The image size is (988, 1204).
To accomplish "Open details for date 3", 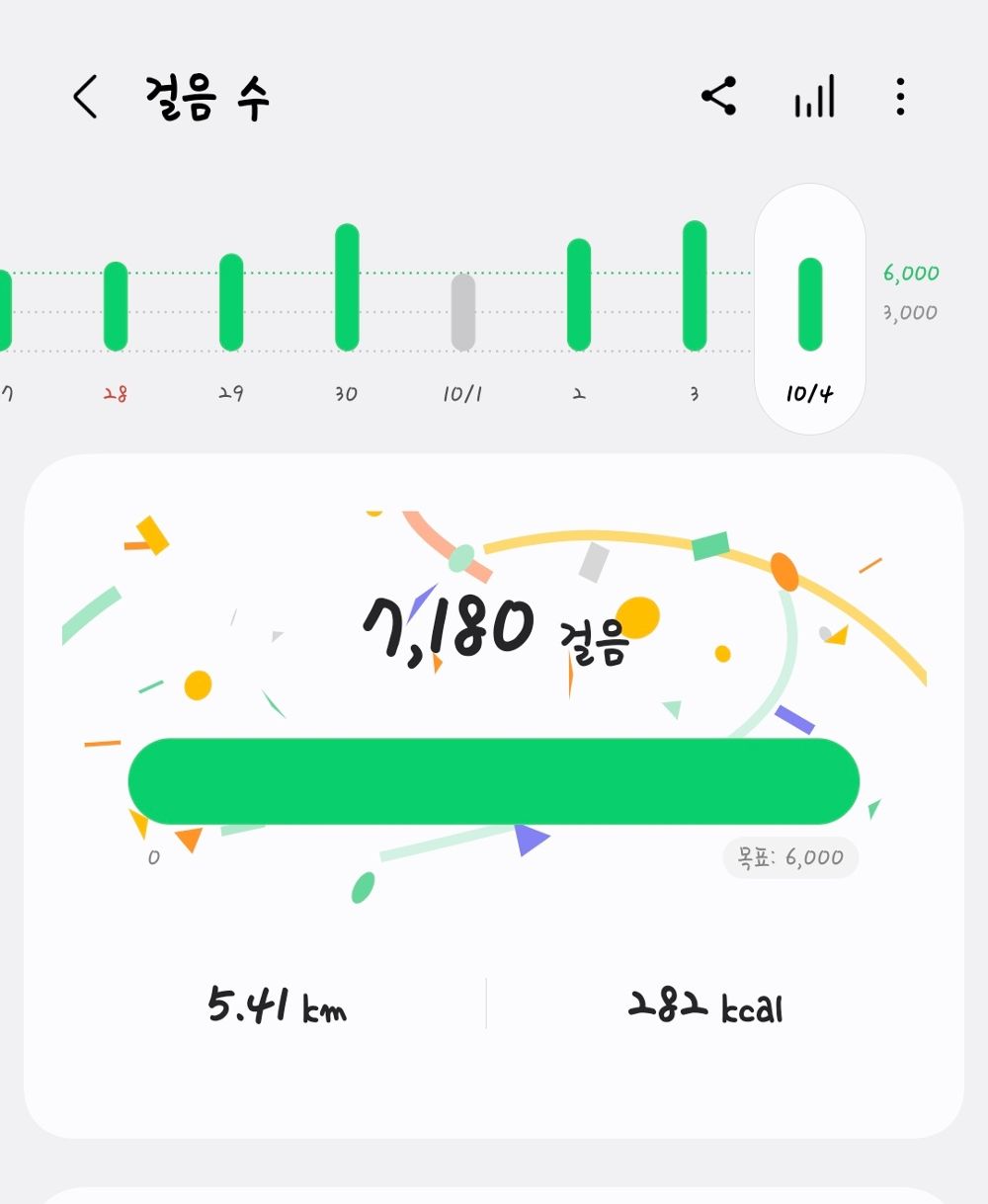I will point(695,392).
